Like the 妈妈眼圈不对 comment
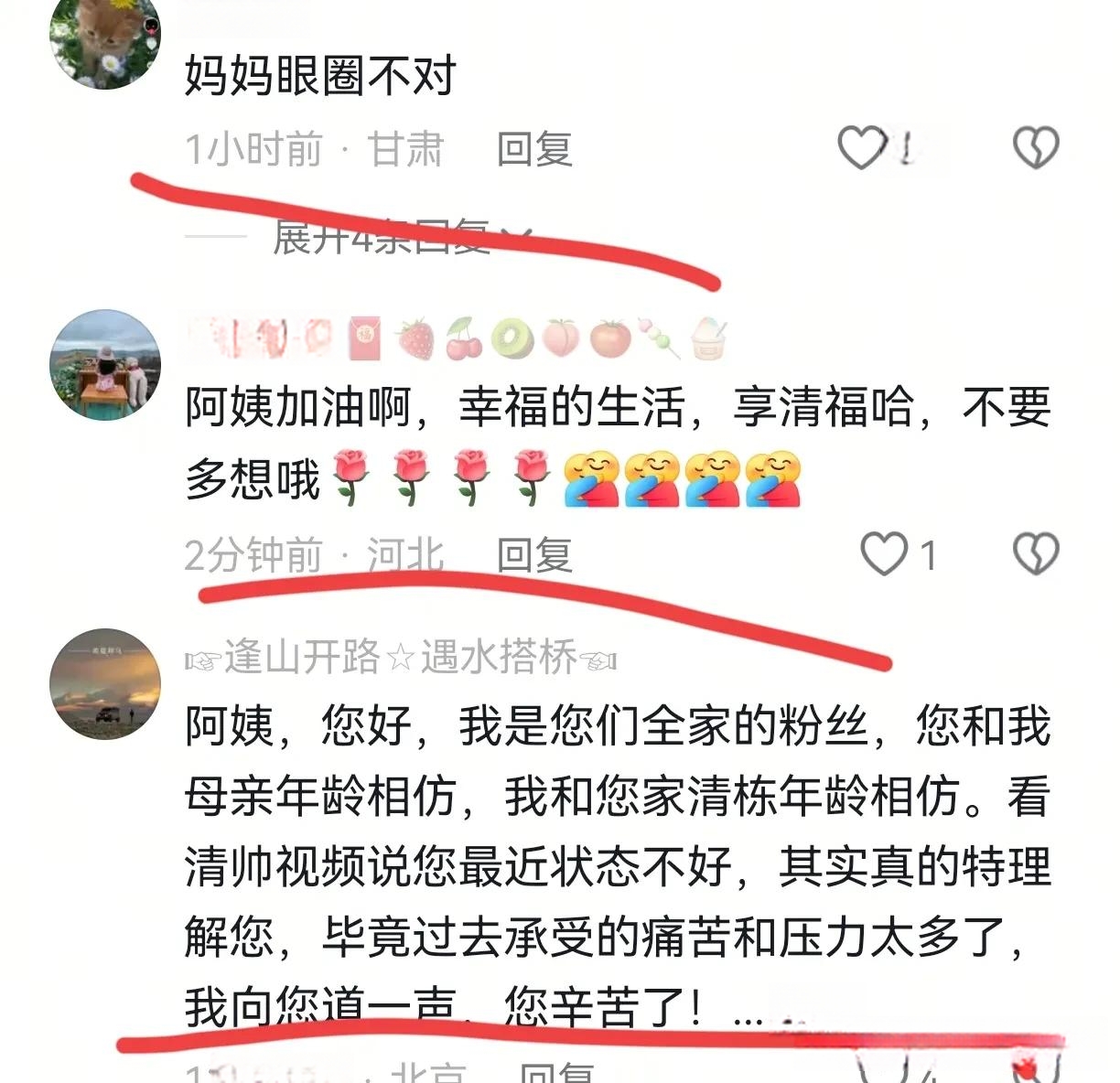 (x=861, y=148)
